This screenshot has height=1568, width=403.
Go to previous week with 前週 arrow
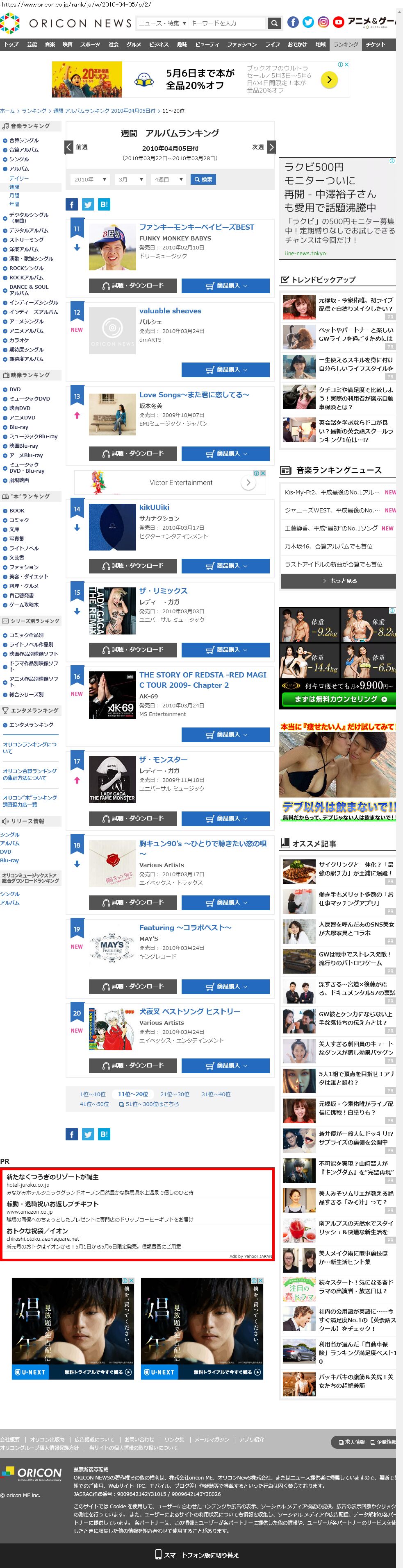click(x=70, y=147)
